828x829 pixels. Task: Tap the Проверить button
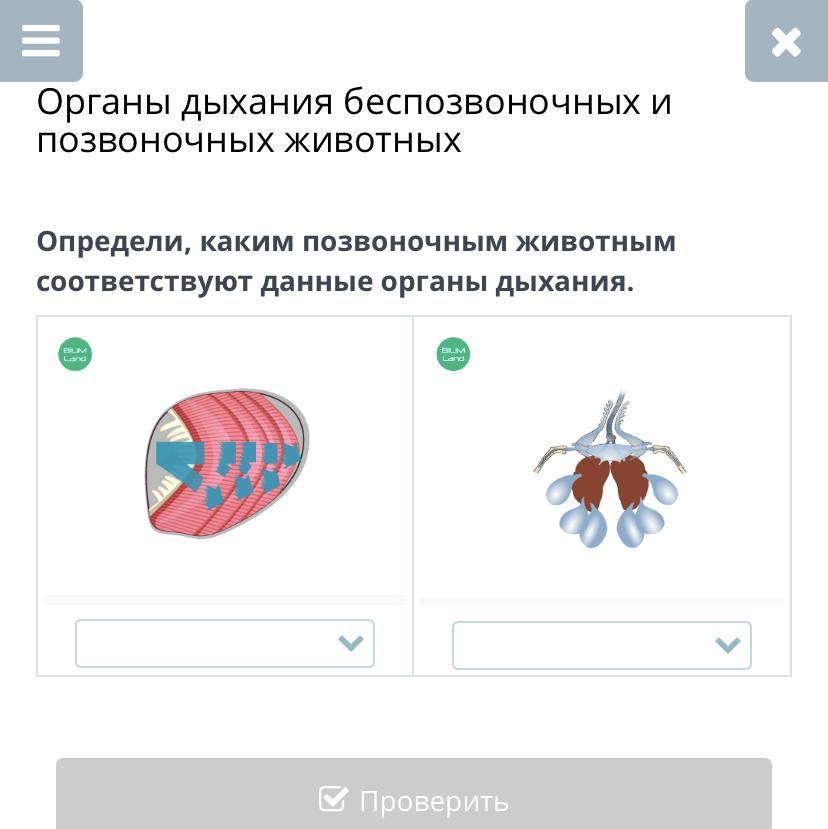click(414, 798)
